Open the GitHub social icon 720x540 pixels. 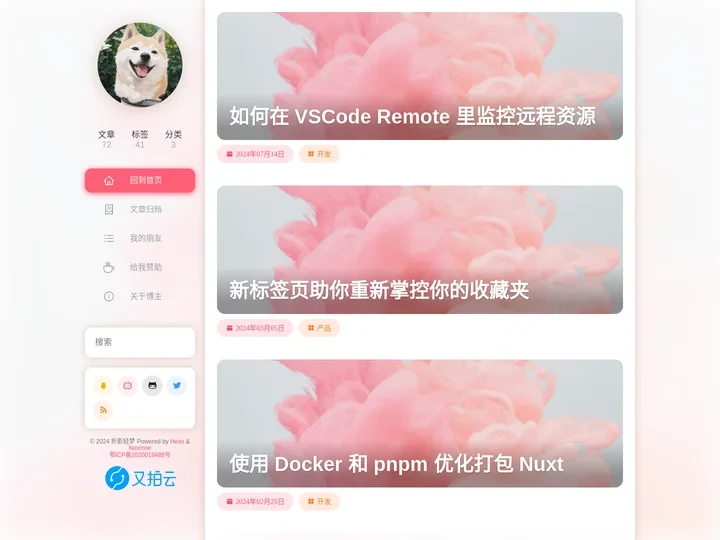click(152, 386)
